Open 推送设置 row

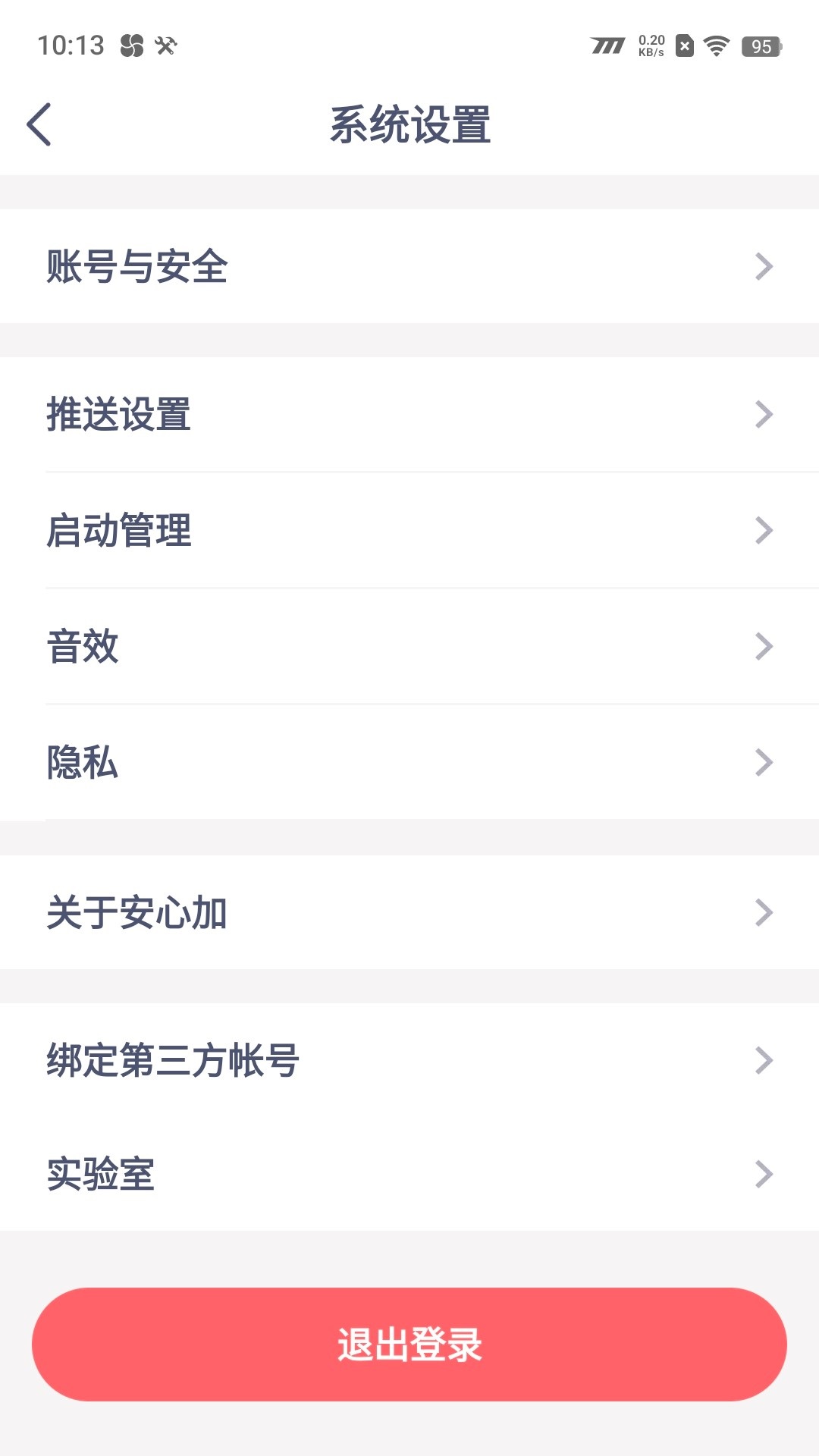pyautogui.click(x=409, y=414)
